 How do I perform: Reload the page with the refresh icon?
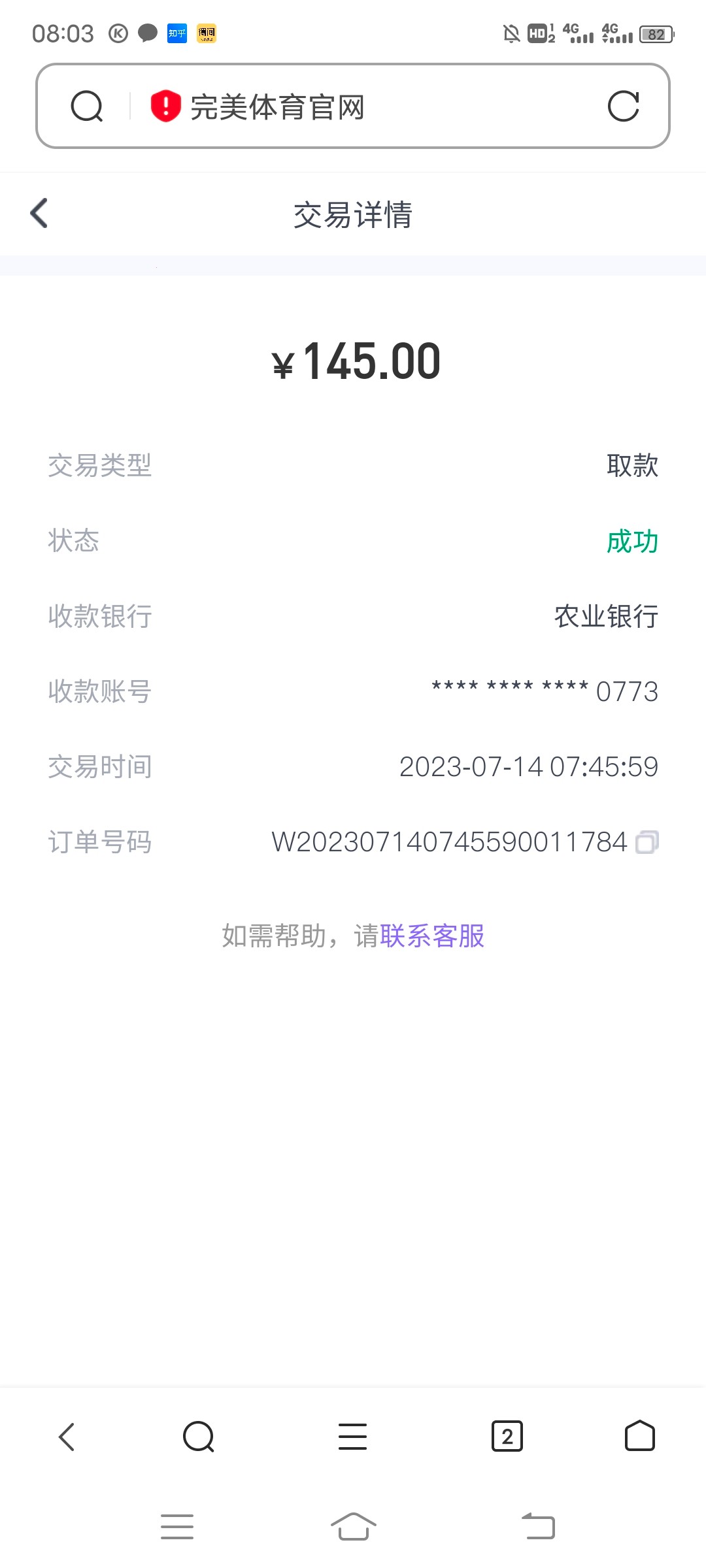[623, 106]
